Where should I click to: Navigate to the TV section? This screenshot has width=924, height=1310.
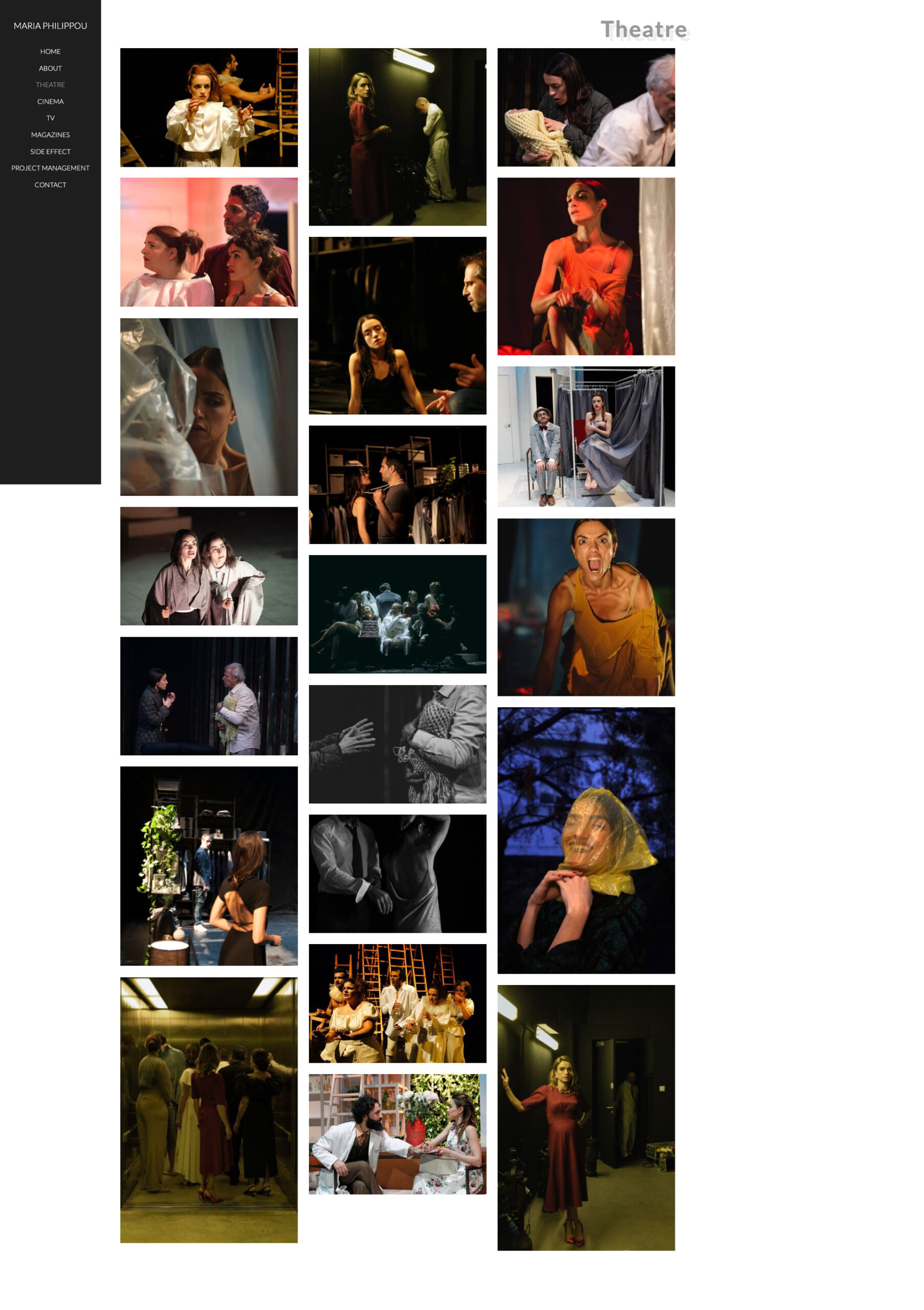coord(50,118)
